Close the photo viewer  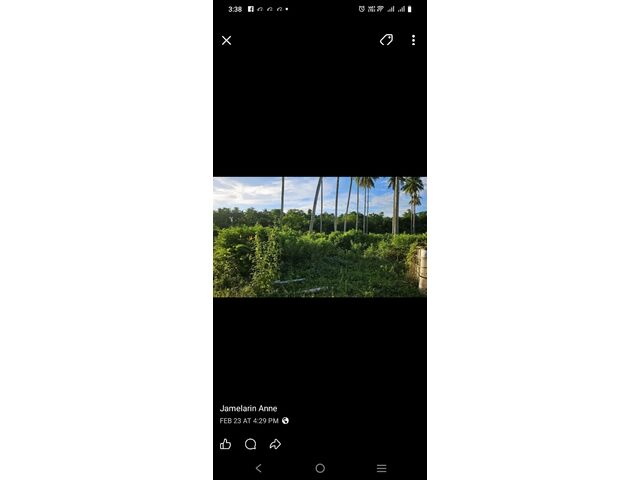pyautogui.click(x=226, y=40)
